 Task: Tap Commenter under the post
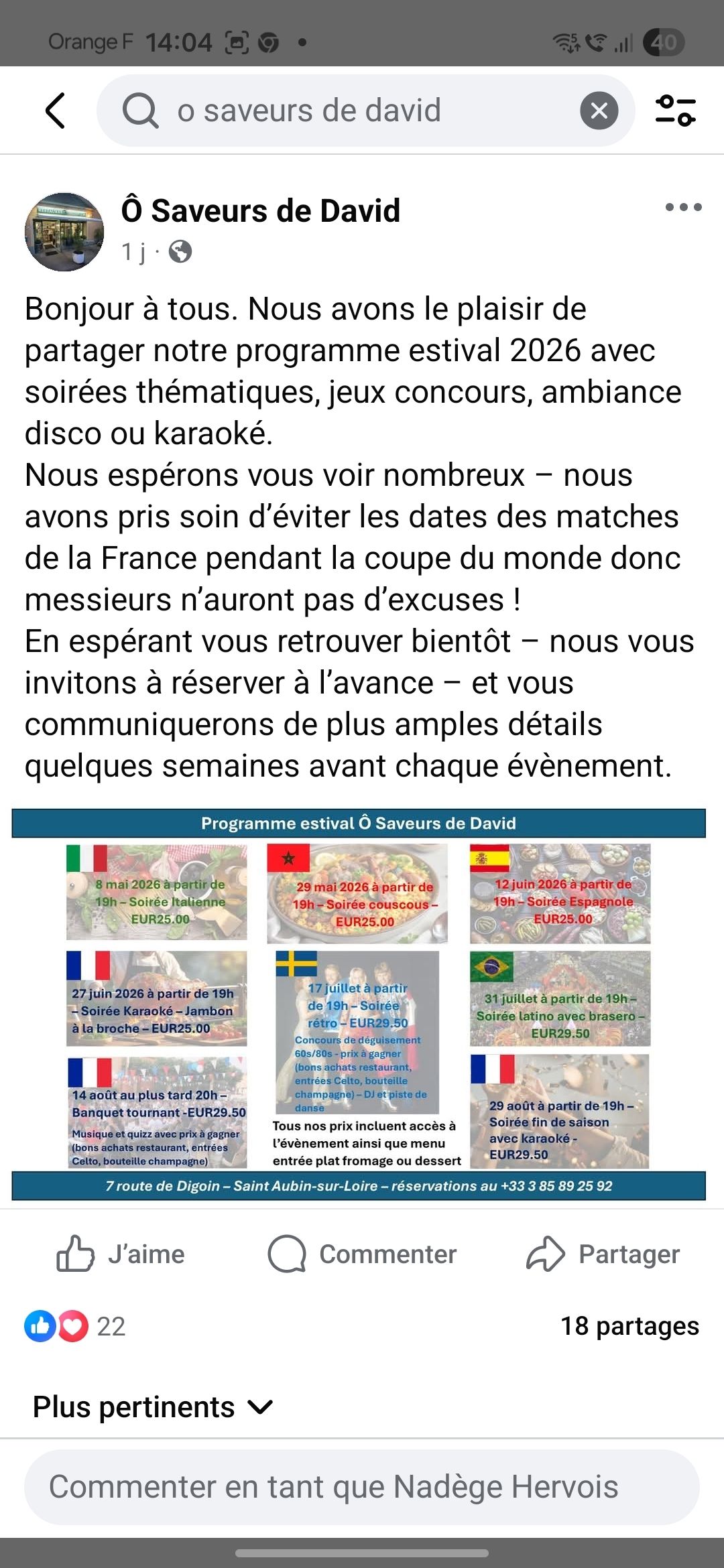point(362,1254)
